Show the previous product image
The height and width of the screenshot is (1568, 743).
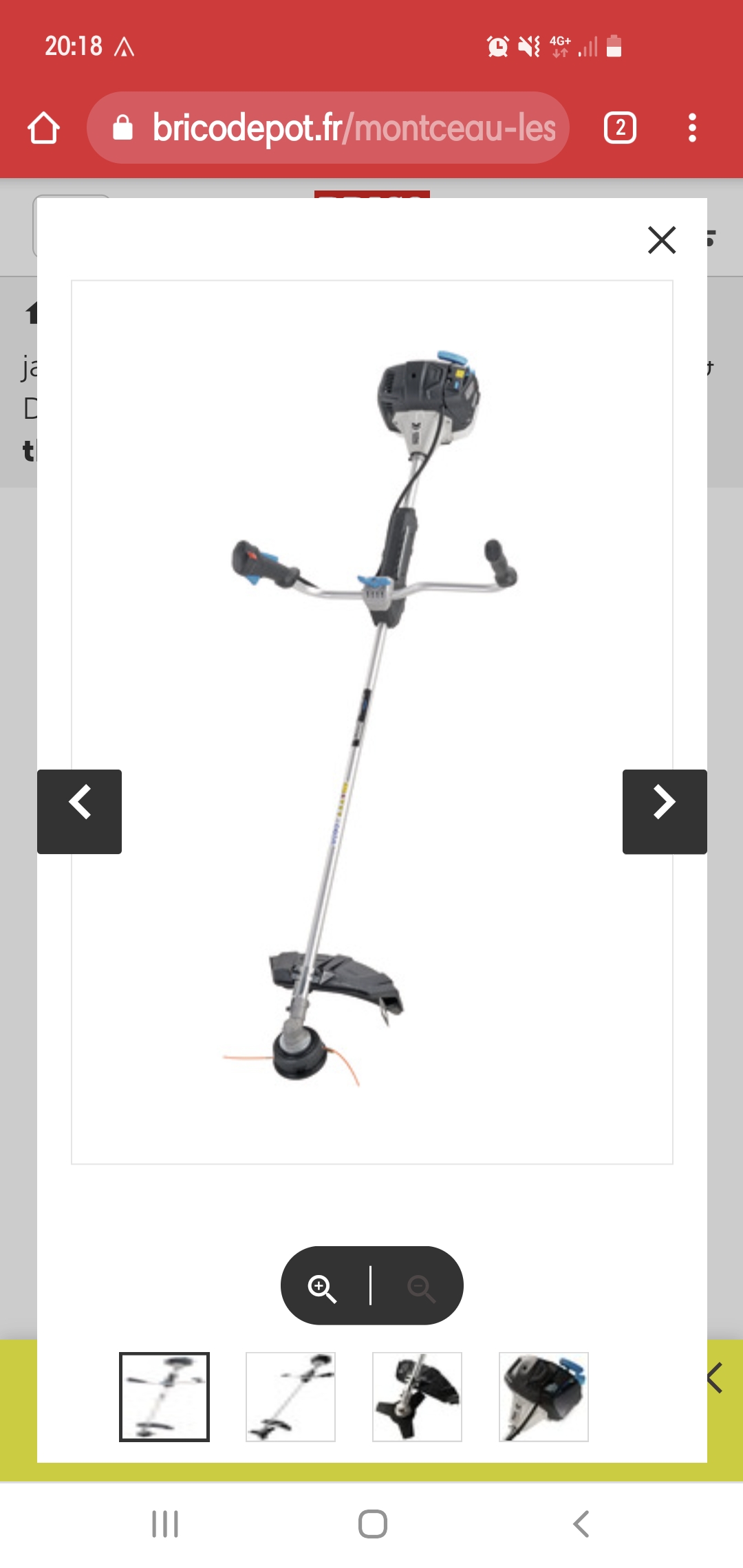coord(80,812)
